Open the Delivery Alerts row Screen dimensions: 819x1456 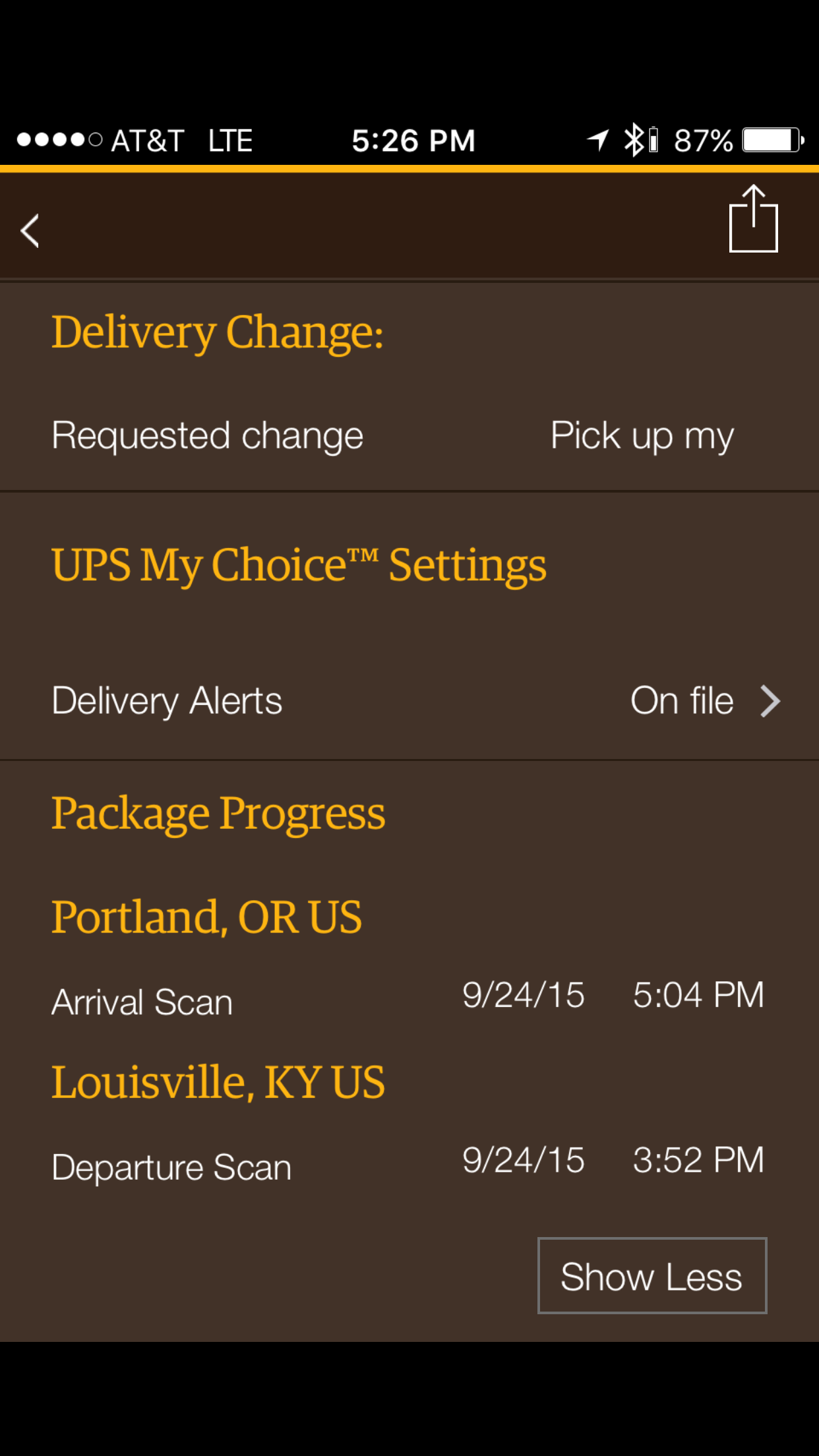pyautogui.click(x=409, y=700)
